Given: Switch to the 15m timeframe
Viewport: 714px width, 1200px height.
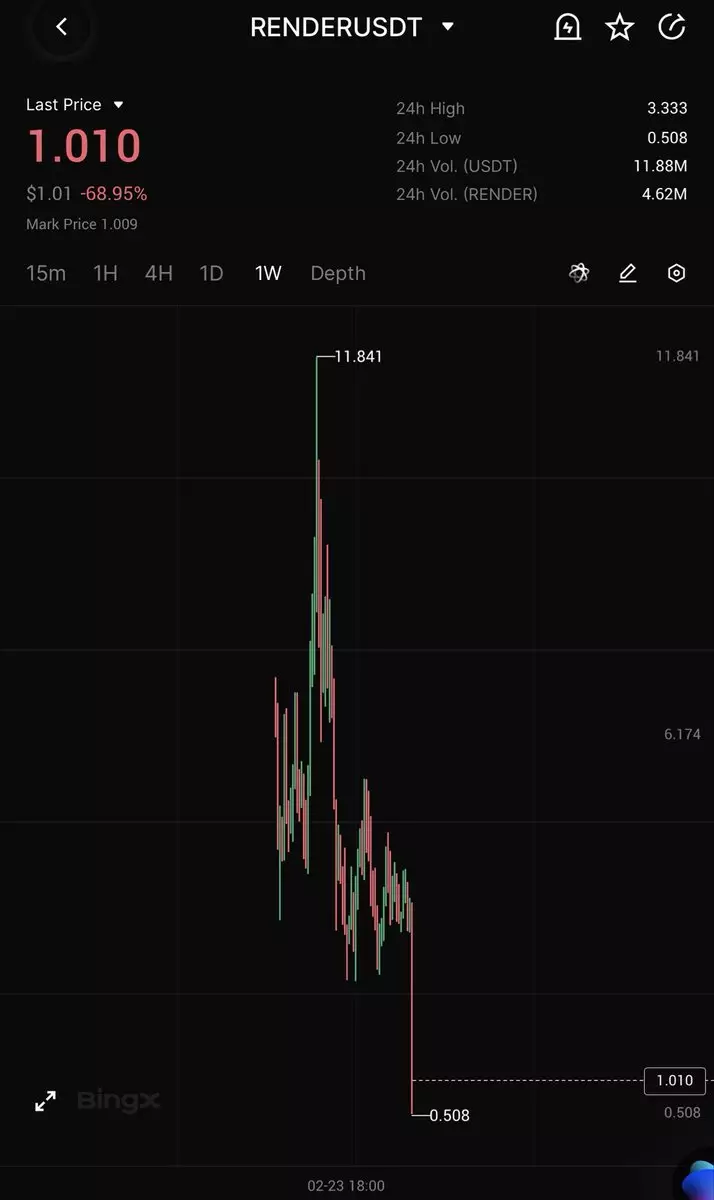Looking at the screenshot, I should tap(46, 273).
